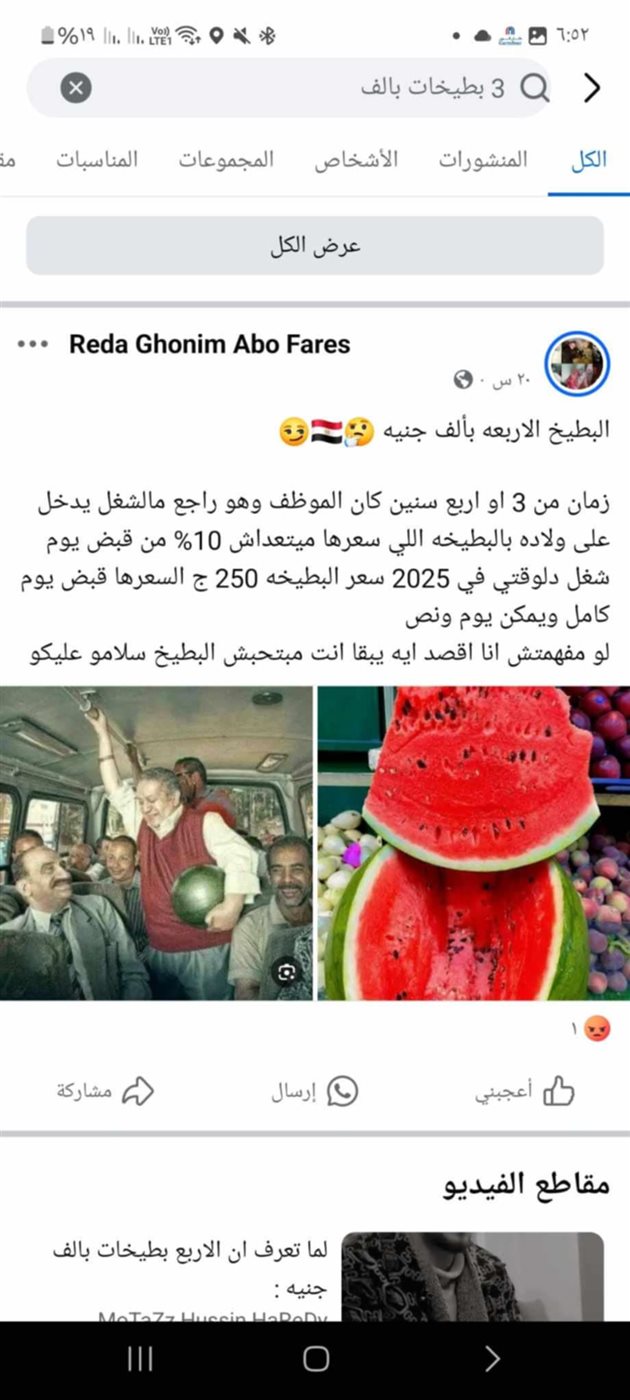Open the watermelon slices photo in the post

473,843
